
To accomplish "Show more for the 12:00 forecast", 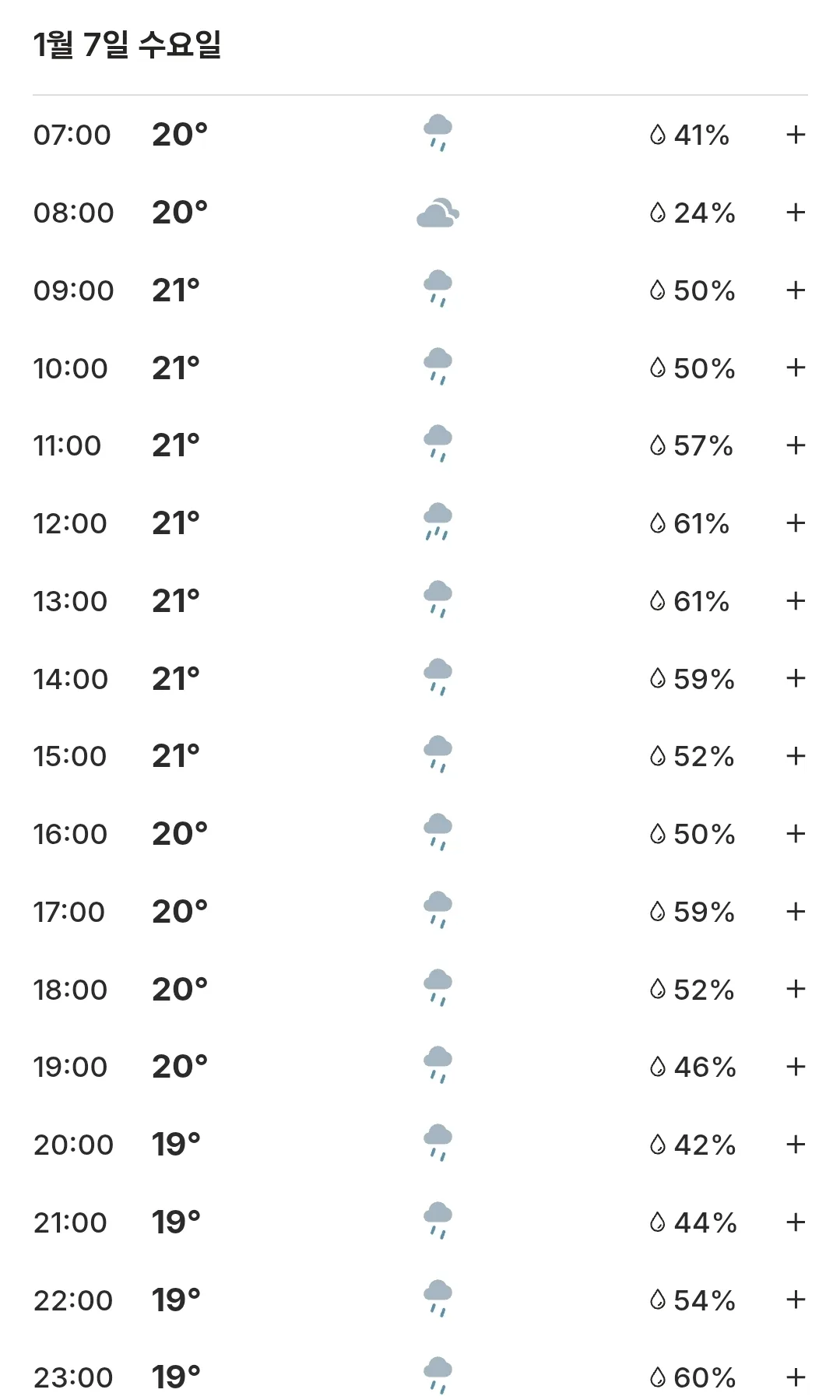I will click(795, 523).
